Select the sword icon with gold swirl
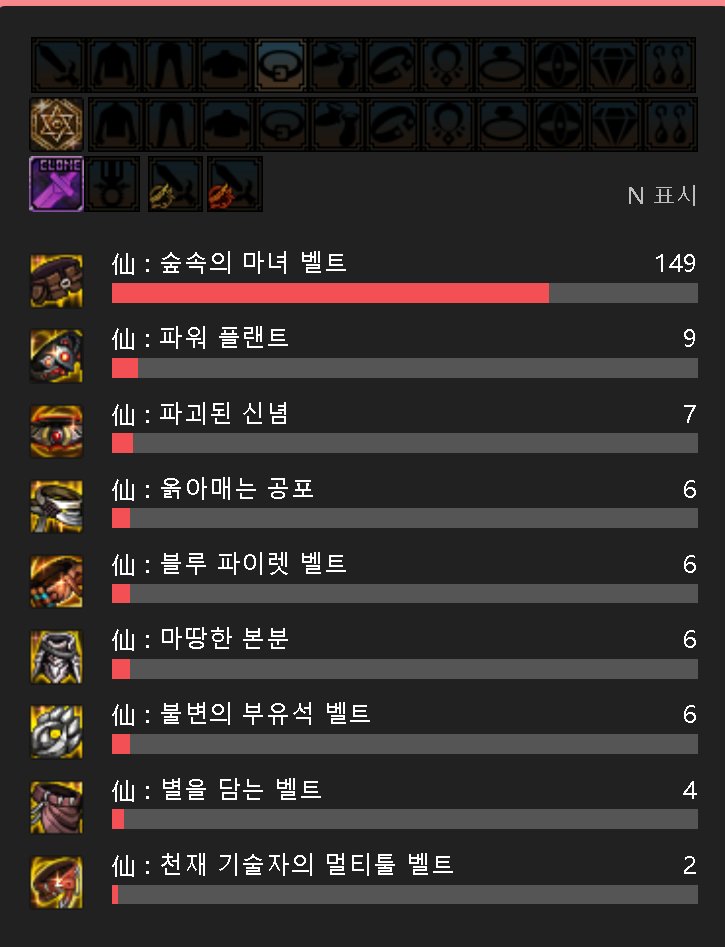The height and width of the screenshot is (947, 725). click(175, 184)
